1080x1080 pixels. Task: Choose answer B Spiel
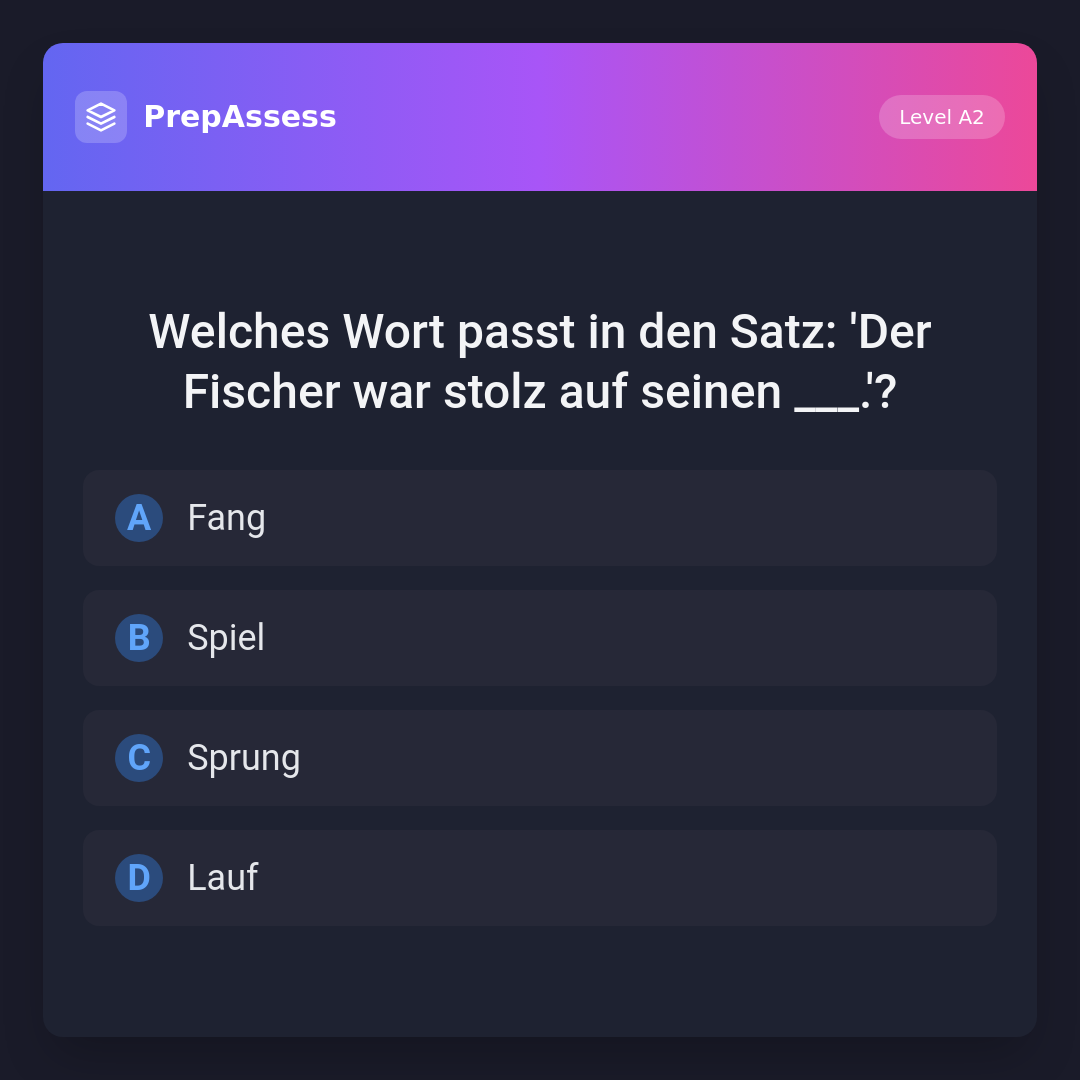pos(540,638)
